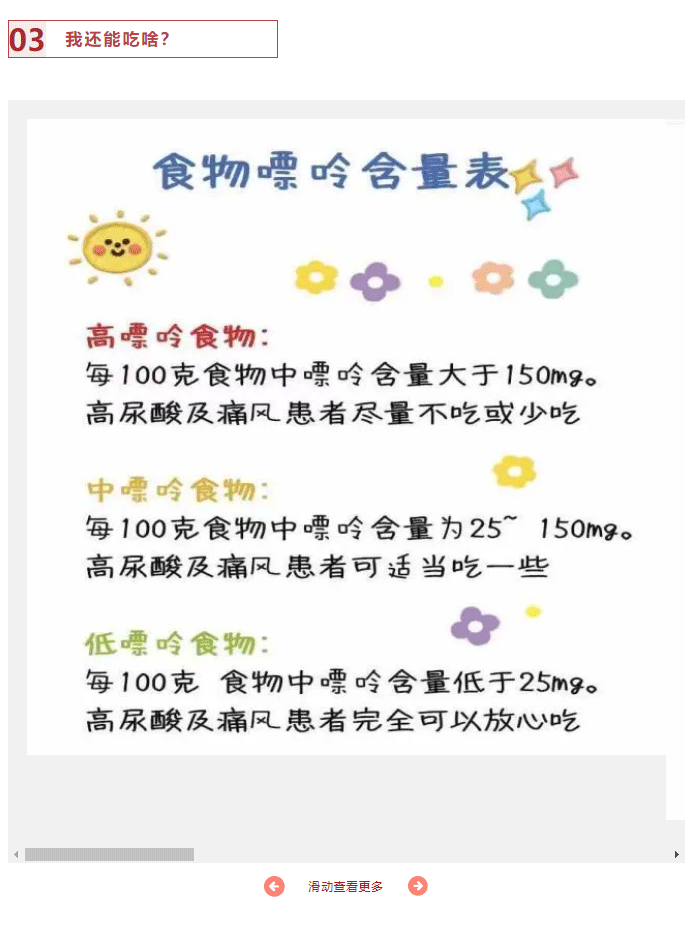
Task: Tap the scrollbar's left arrow button
Action: (16, 855)
